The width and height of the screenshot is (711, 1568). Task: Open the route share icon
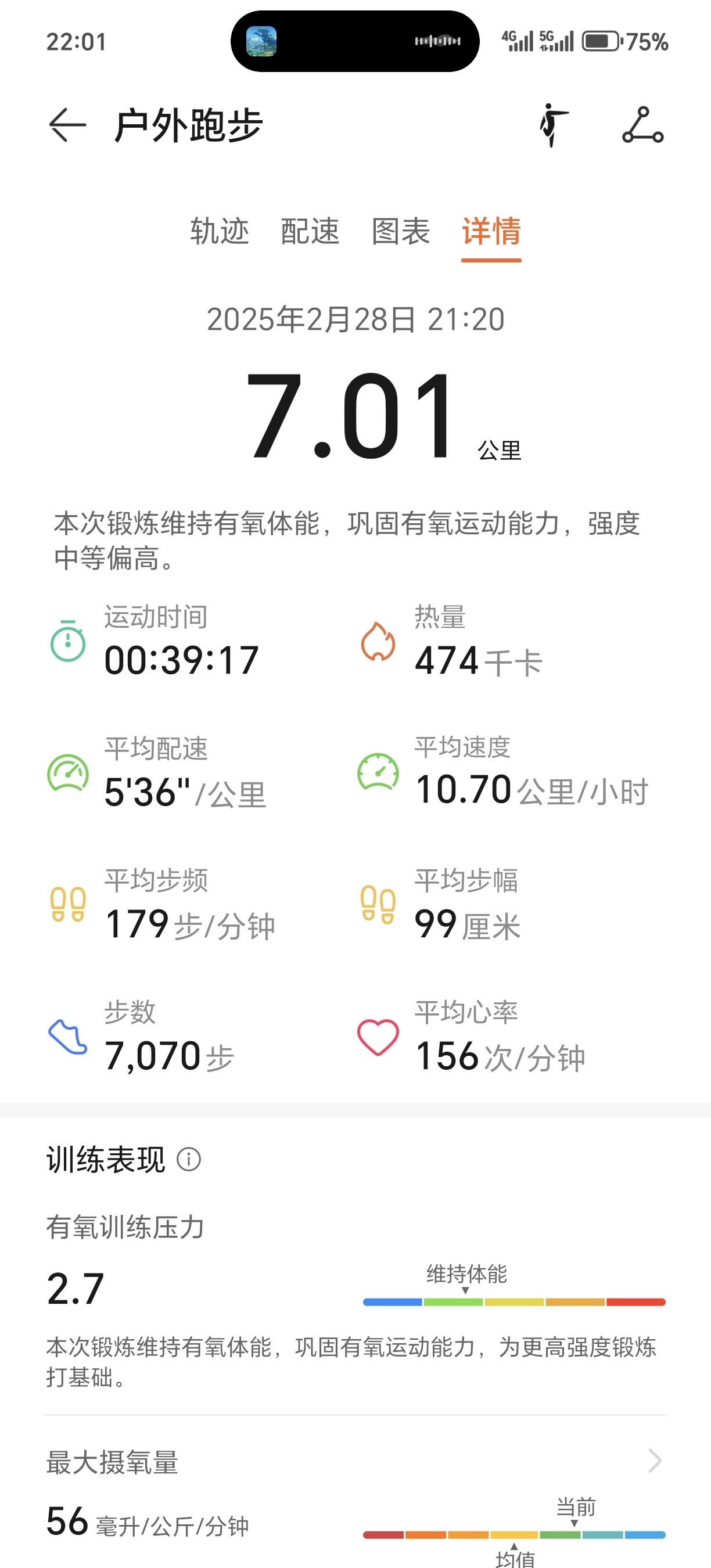click(643, 125)
